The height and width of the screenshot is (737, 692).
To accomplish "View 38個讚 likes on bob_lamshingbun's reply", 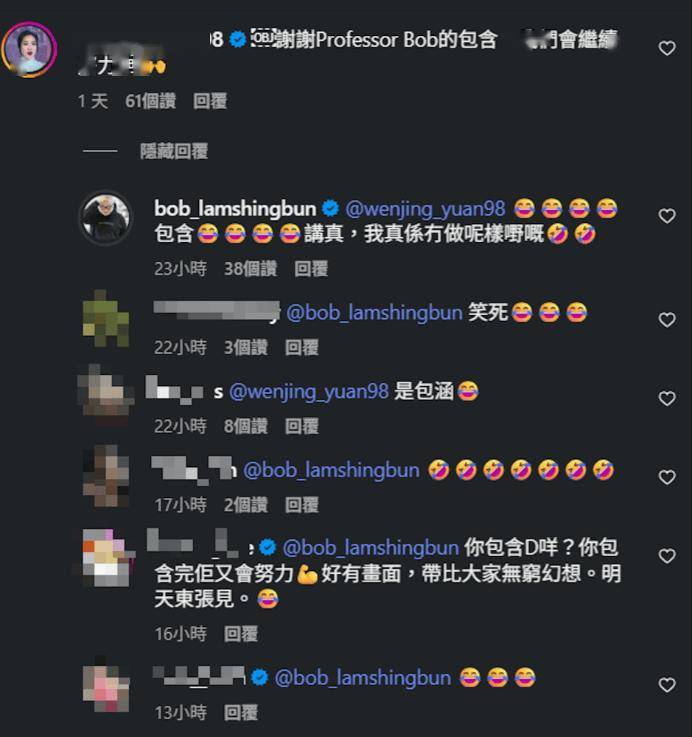I will 250,268.
